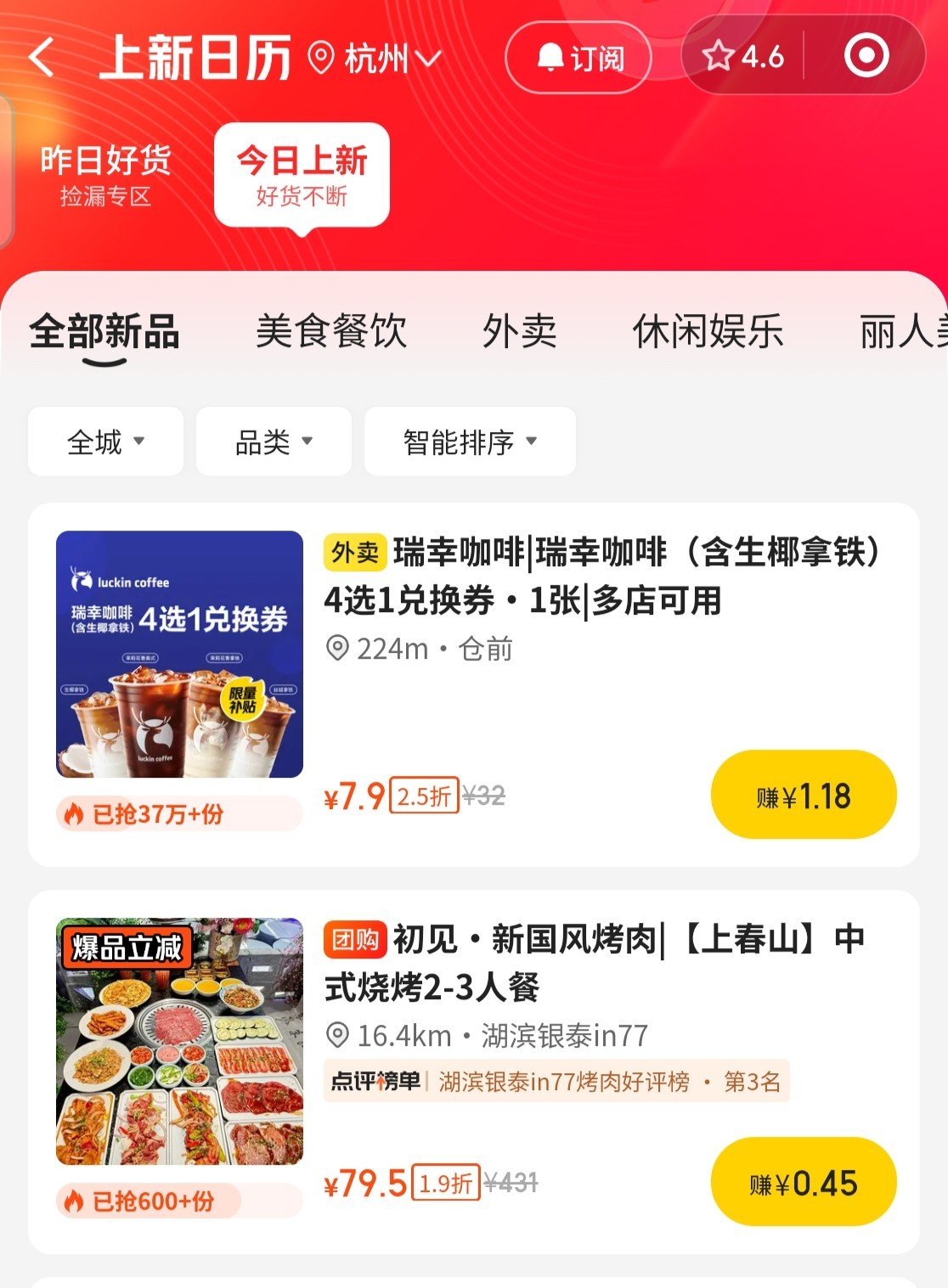Expand the 品类 filter
The width and height of the screenshot is (948, 1288).
[x=274, y=442]
